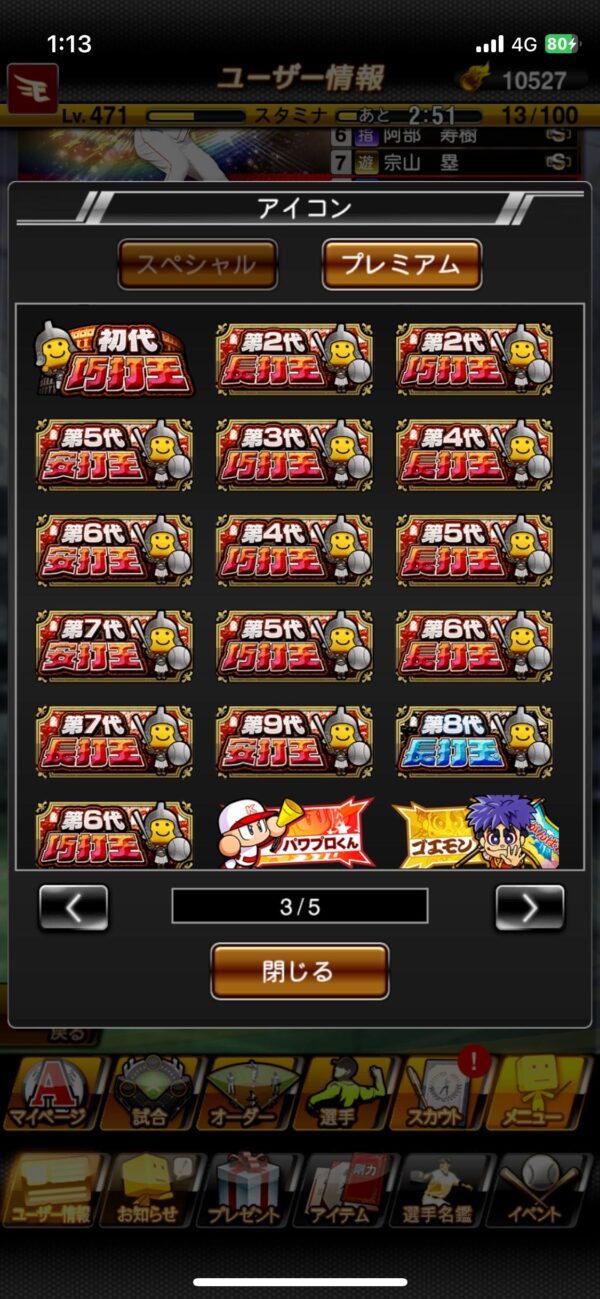The height and width of the screenshot is (1299, 600).
Task: Pick the 第2代 長打王 icon
Action: [x=294, y=359]
